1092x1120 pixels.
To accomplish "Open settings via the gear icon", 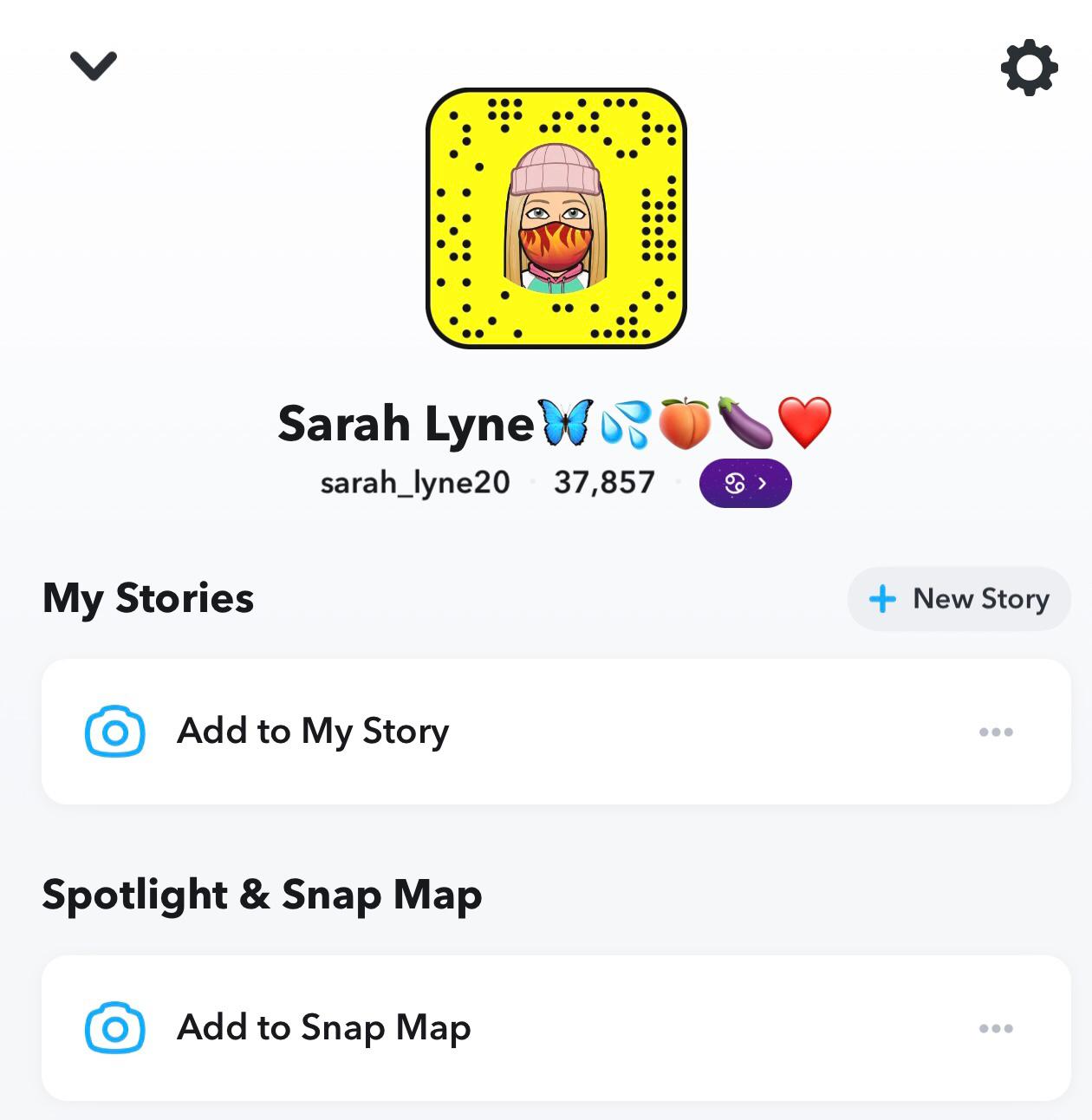I will (x=1029, y=68).
